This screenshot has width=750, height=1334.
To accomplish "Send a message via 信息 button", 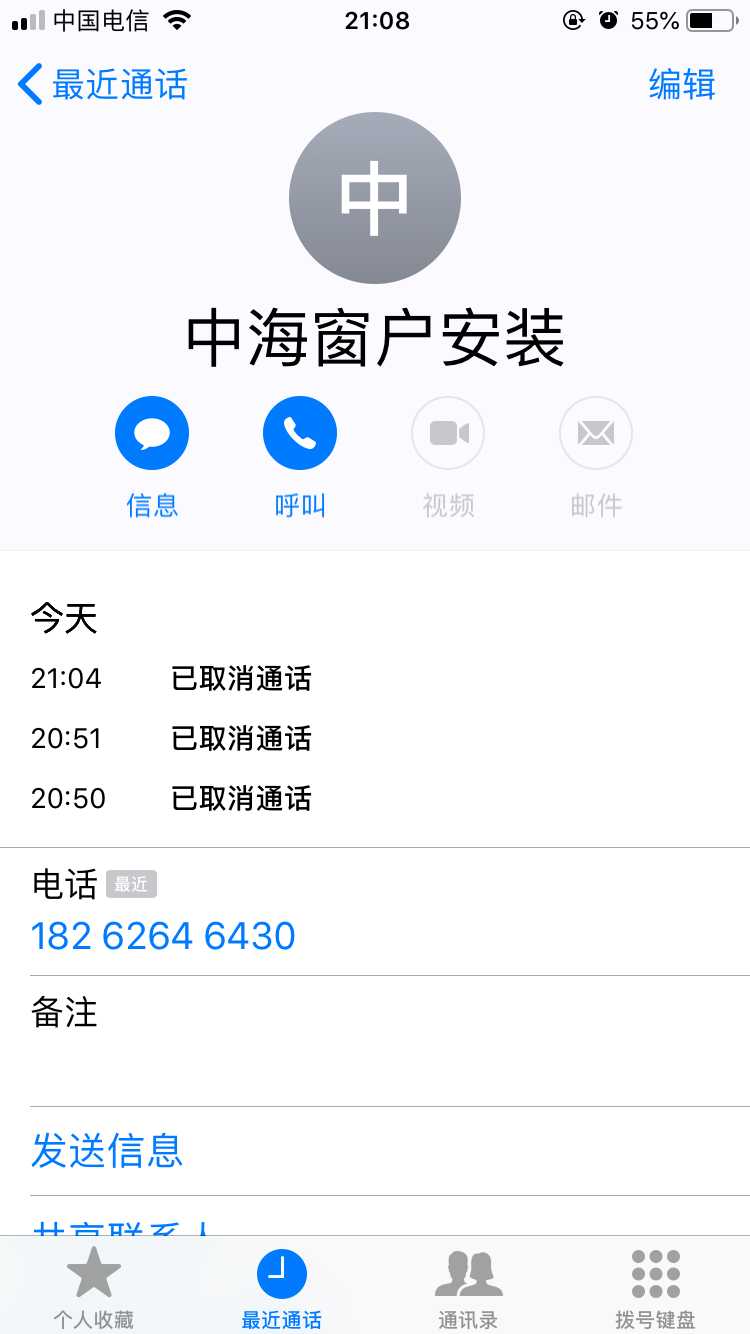I will pos(152,434).
